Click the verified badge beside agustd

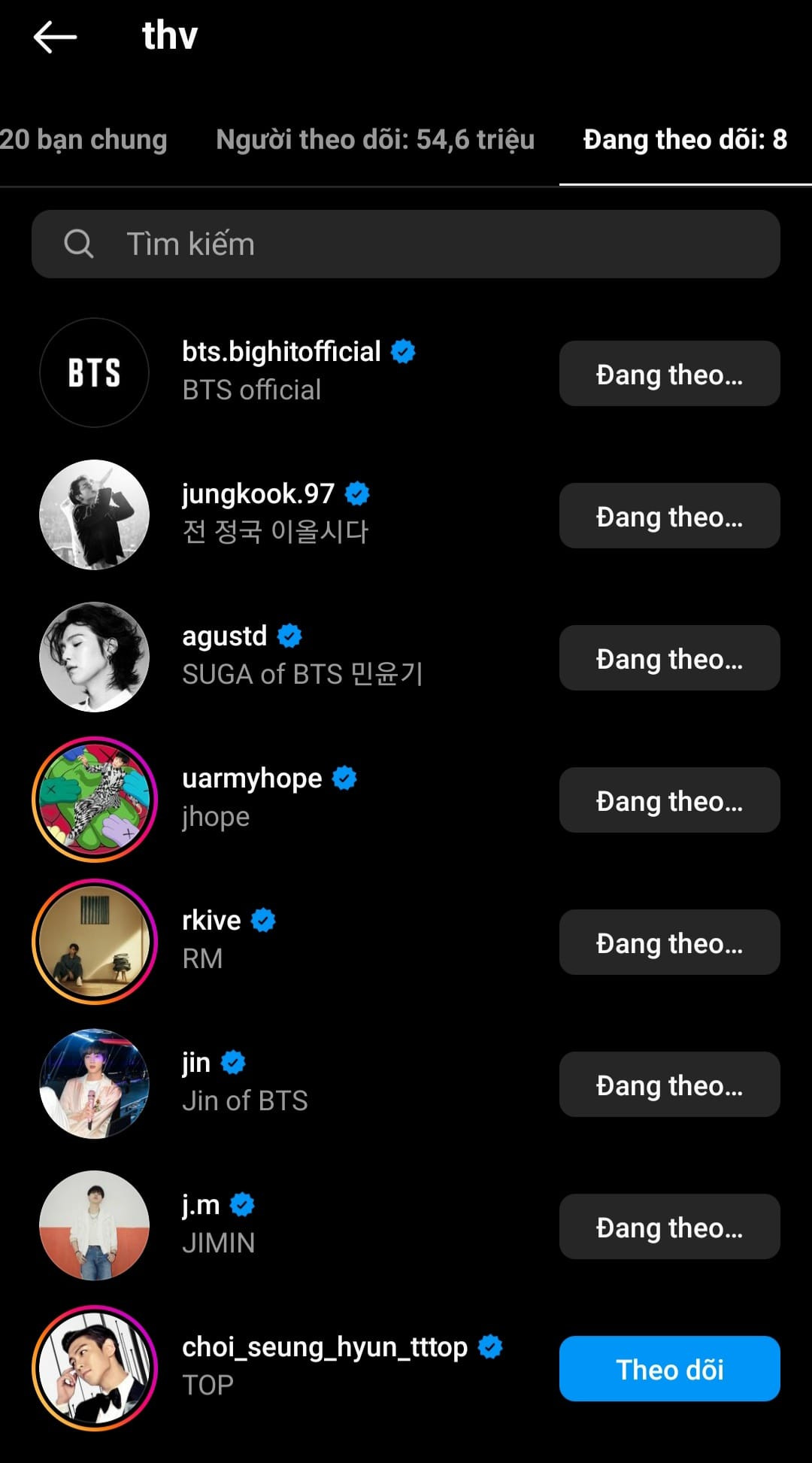click(288, 635)
